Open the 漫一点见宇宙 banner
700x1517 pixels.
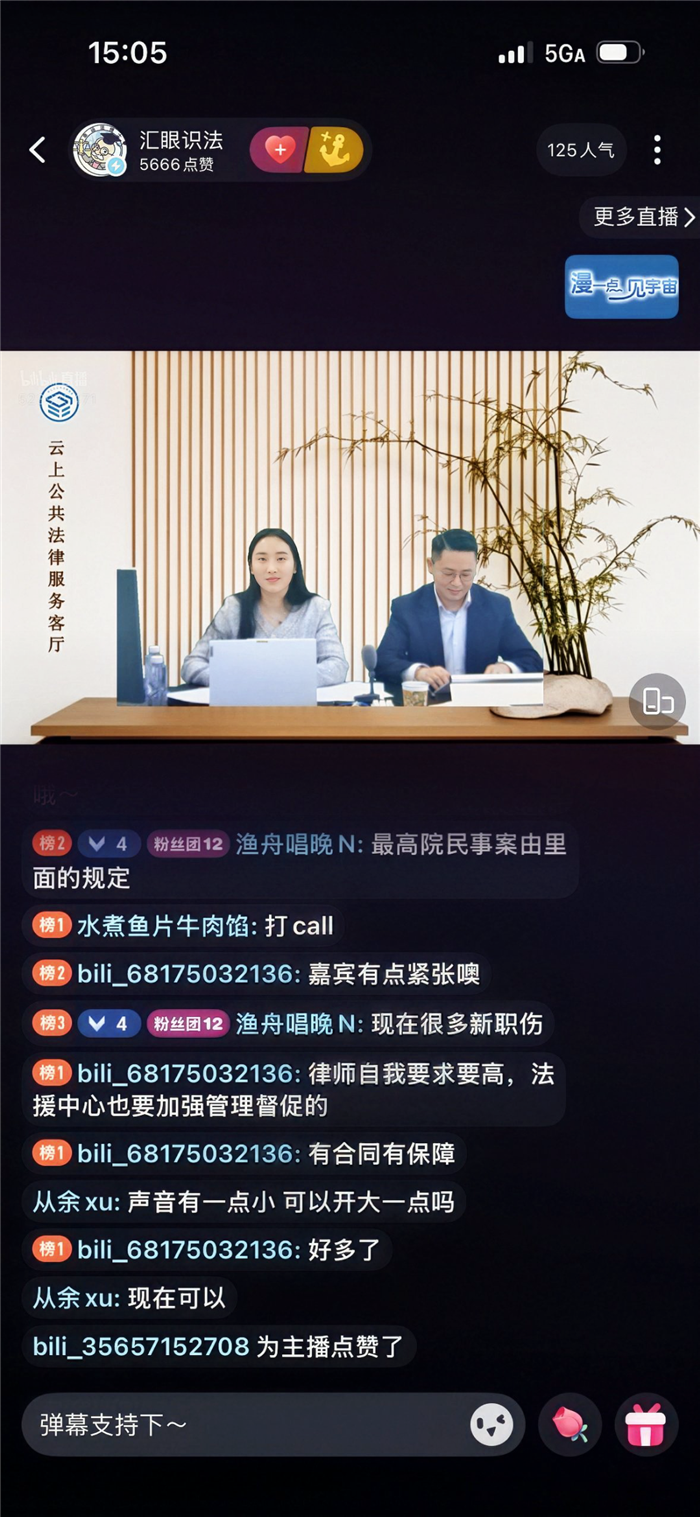621,286
